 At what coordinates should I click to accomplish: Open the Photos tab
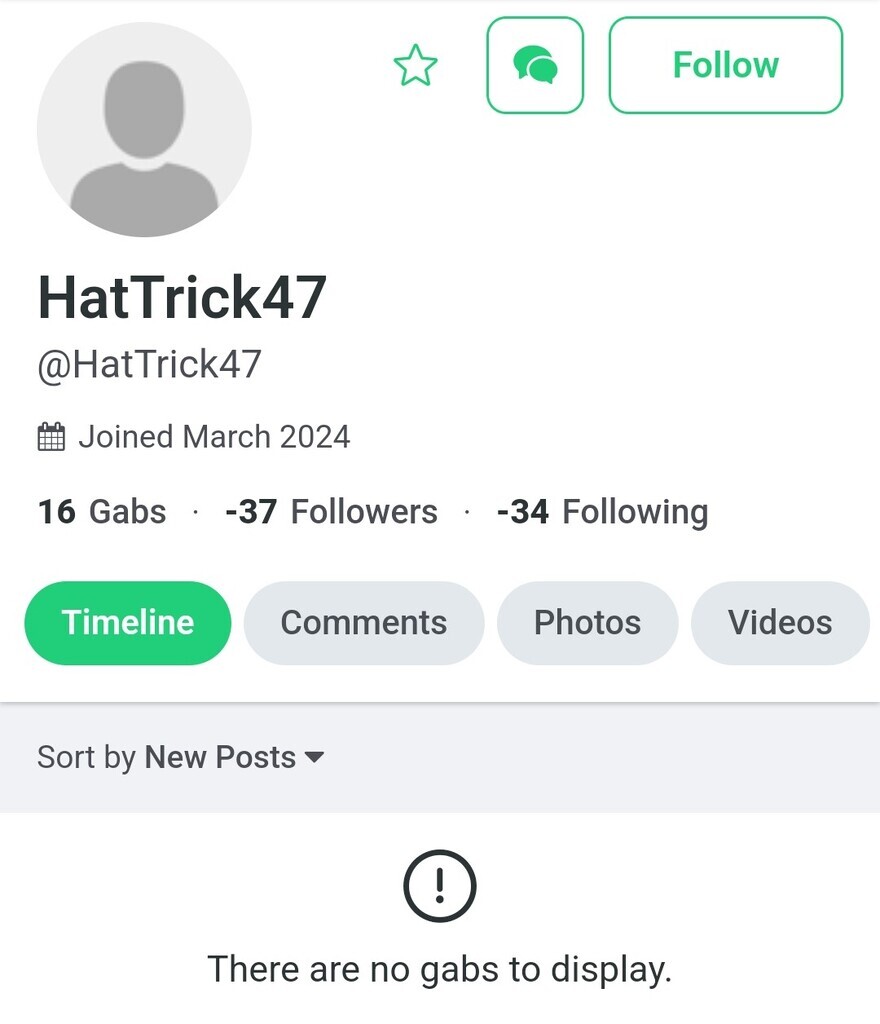coord(587,622)
